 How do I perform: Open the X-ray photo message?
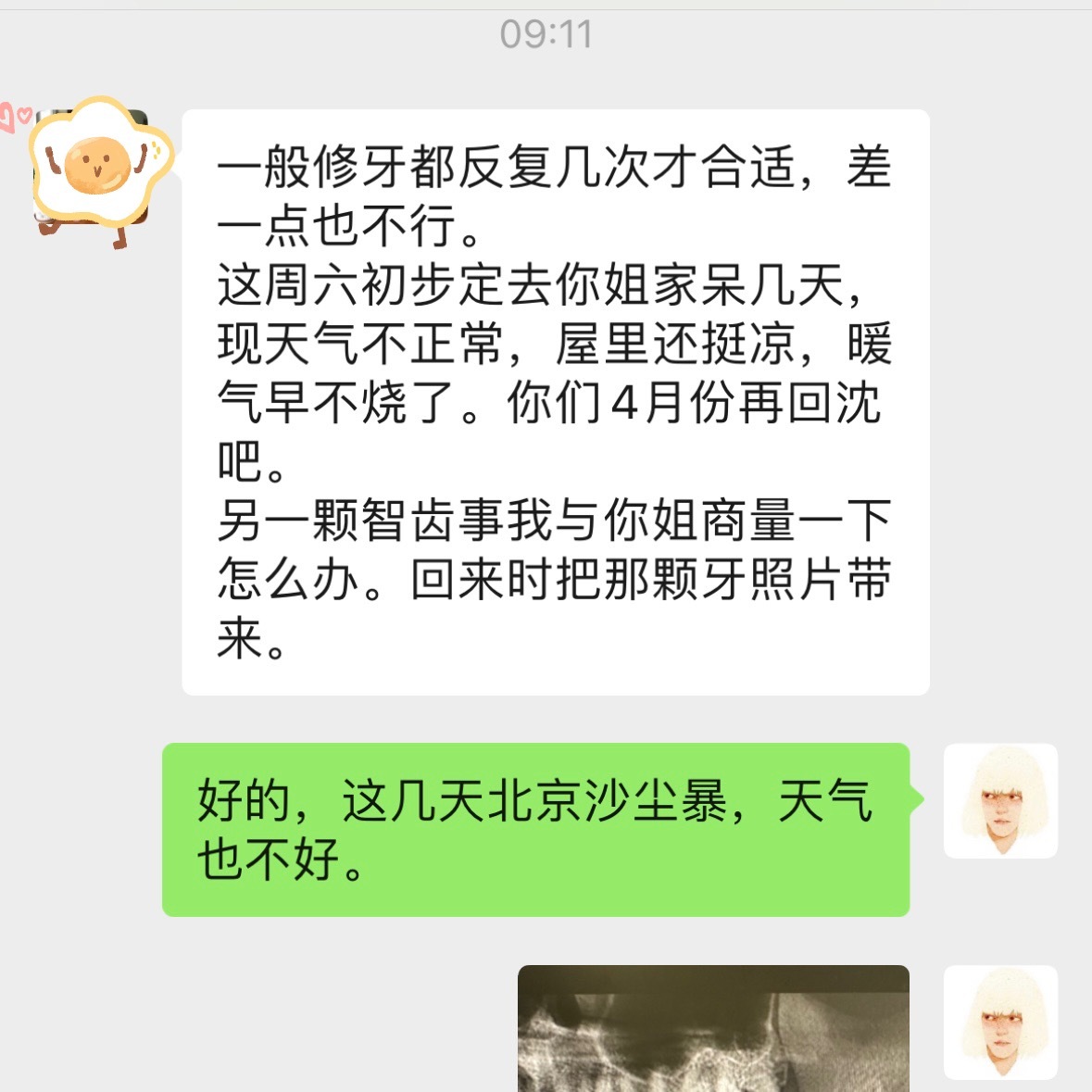click(713, 1030)
